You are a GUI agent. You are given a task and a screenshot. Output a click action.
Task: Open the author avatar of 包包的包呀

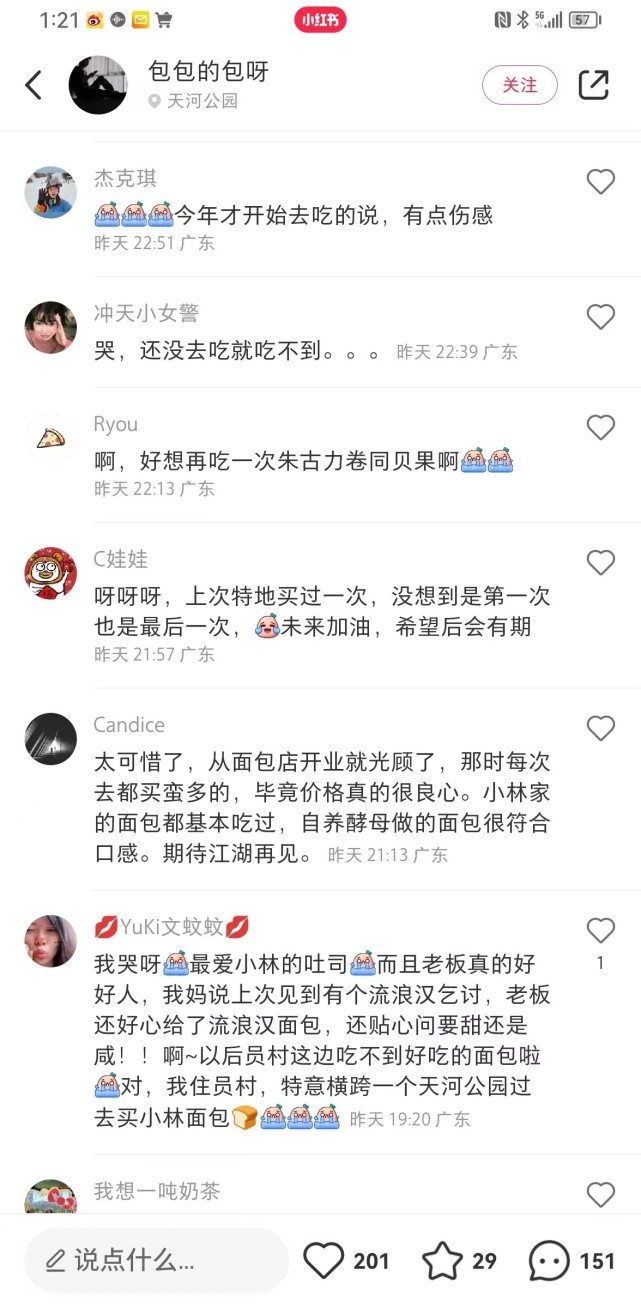[98, 85]
